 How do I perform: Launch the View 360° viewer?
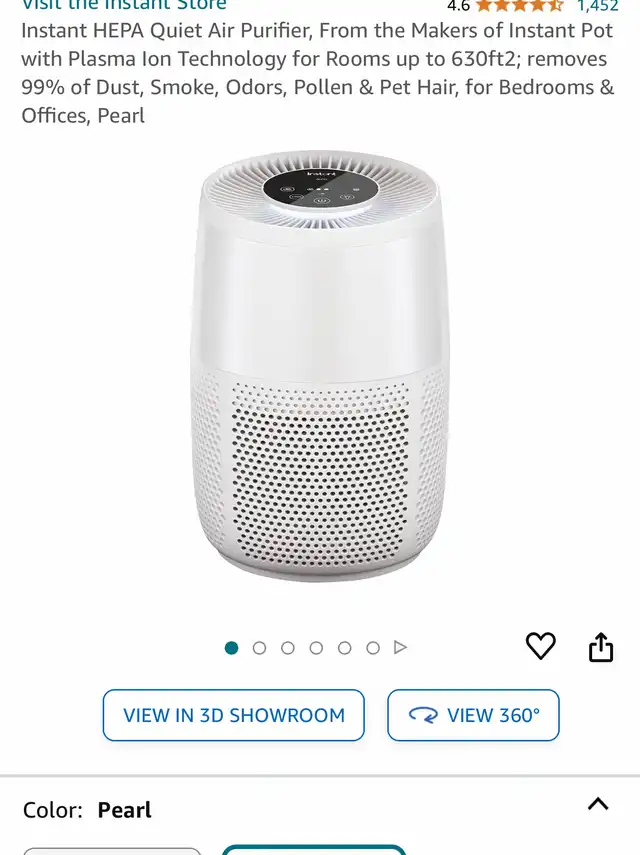[473, 715]
